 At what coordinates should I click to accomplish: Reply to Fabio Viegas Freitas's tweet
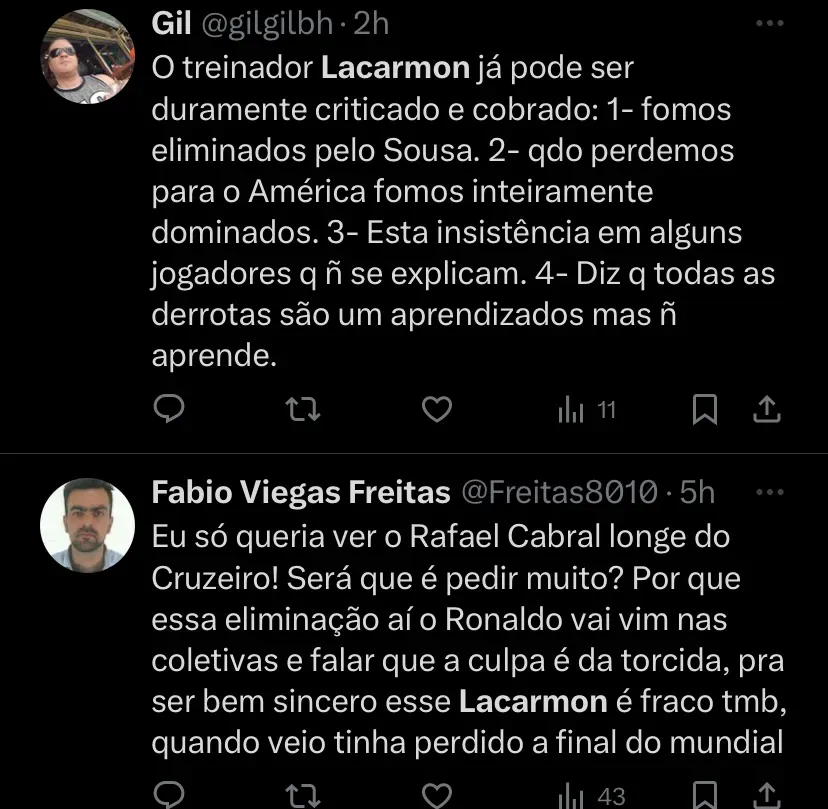(x=168, y=796)
